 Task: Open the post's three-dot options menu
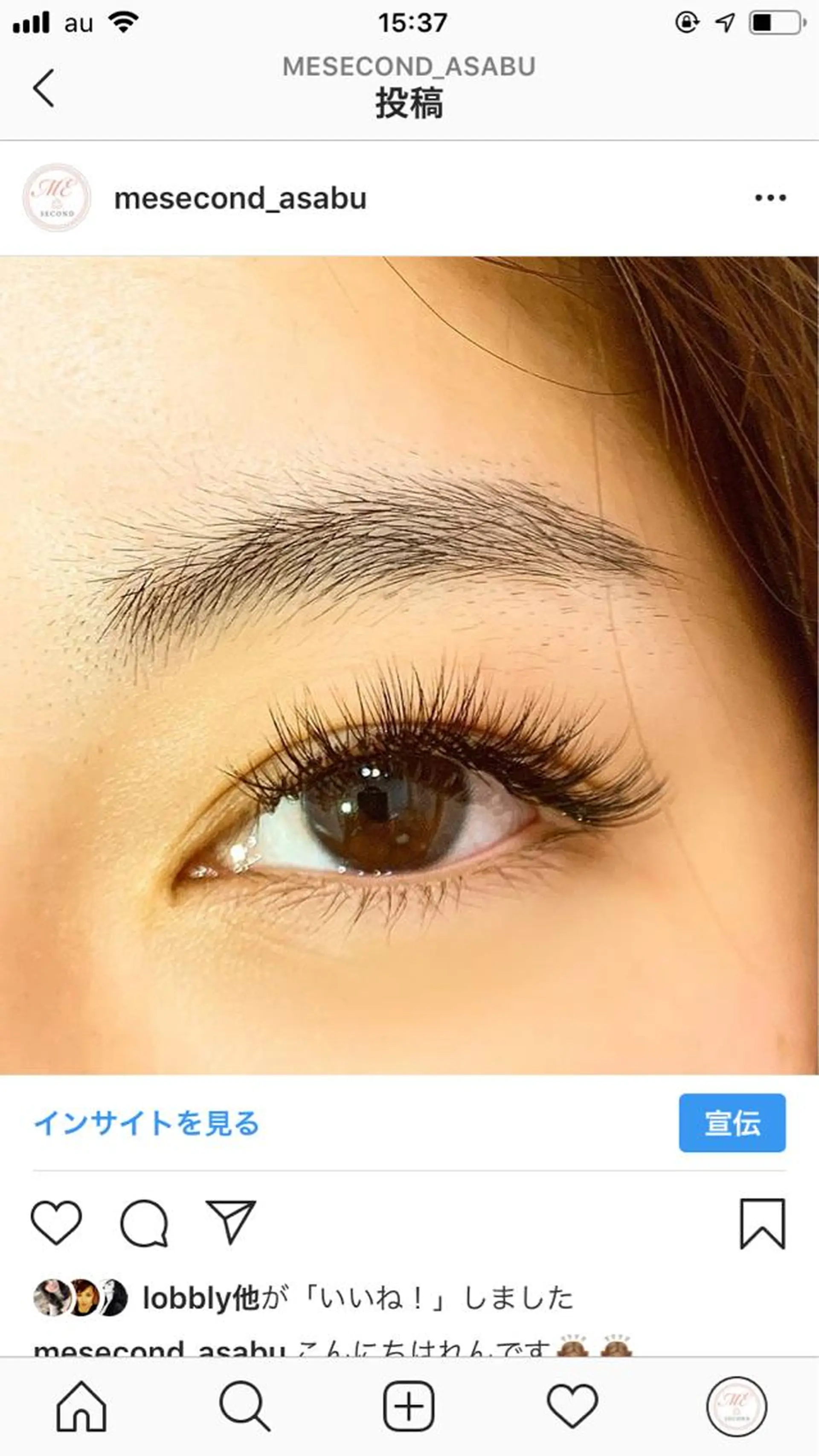[770, 198]
